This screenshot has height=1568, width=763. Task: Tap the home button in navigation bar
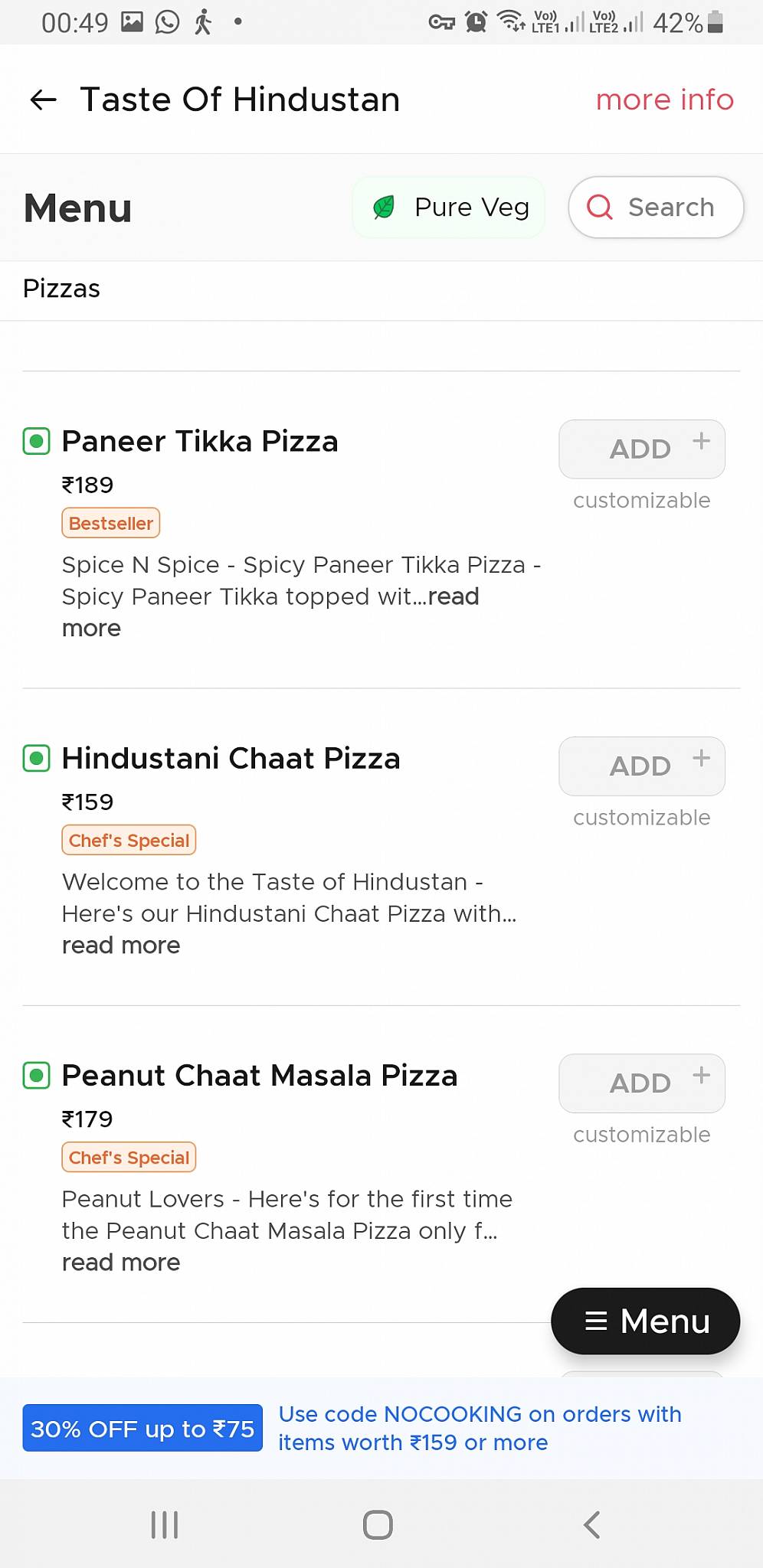(x=378, y=1524)
